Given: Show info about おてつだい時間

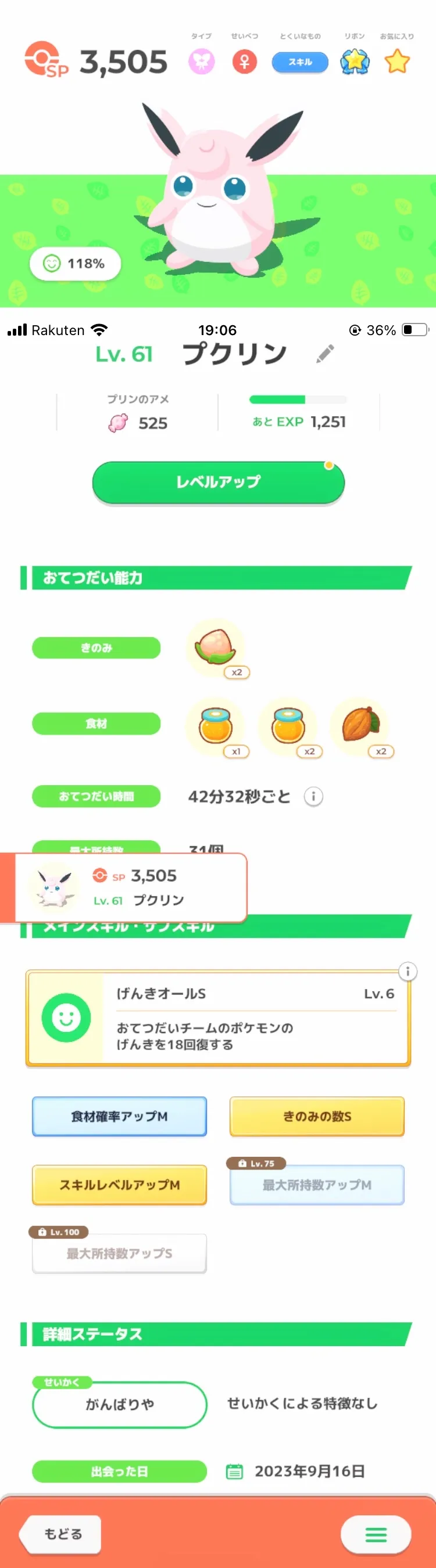Looking at the screenshot, I should (313, 796).
